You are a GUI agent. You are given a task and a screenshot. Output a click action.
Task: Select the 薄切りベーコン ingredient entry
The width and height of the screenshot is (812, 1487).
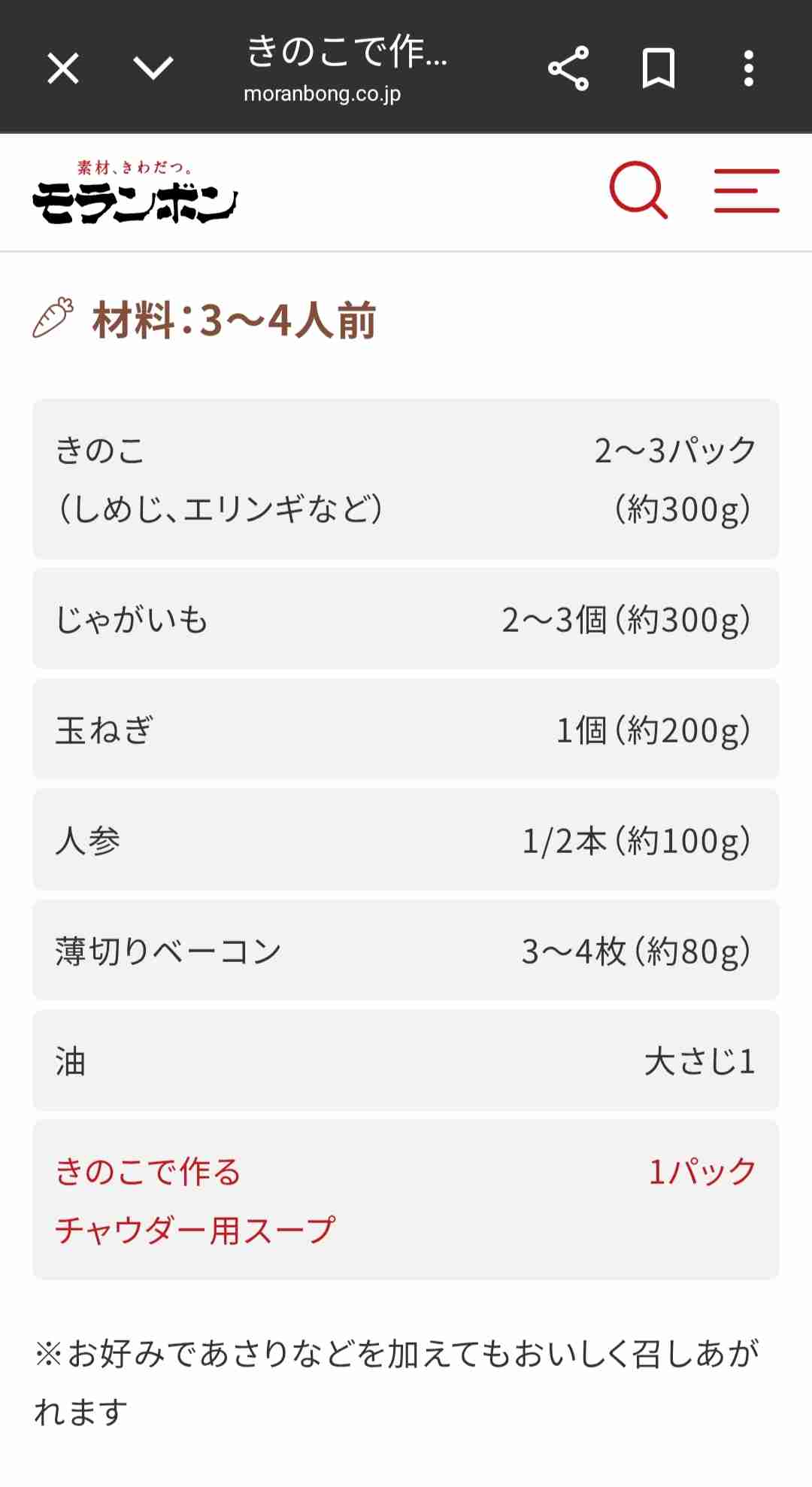406,951
